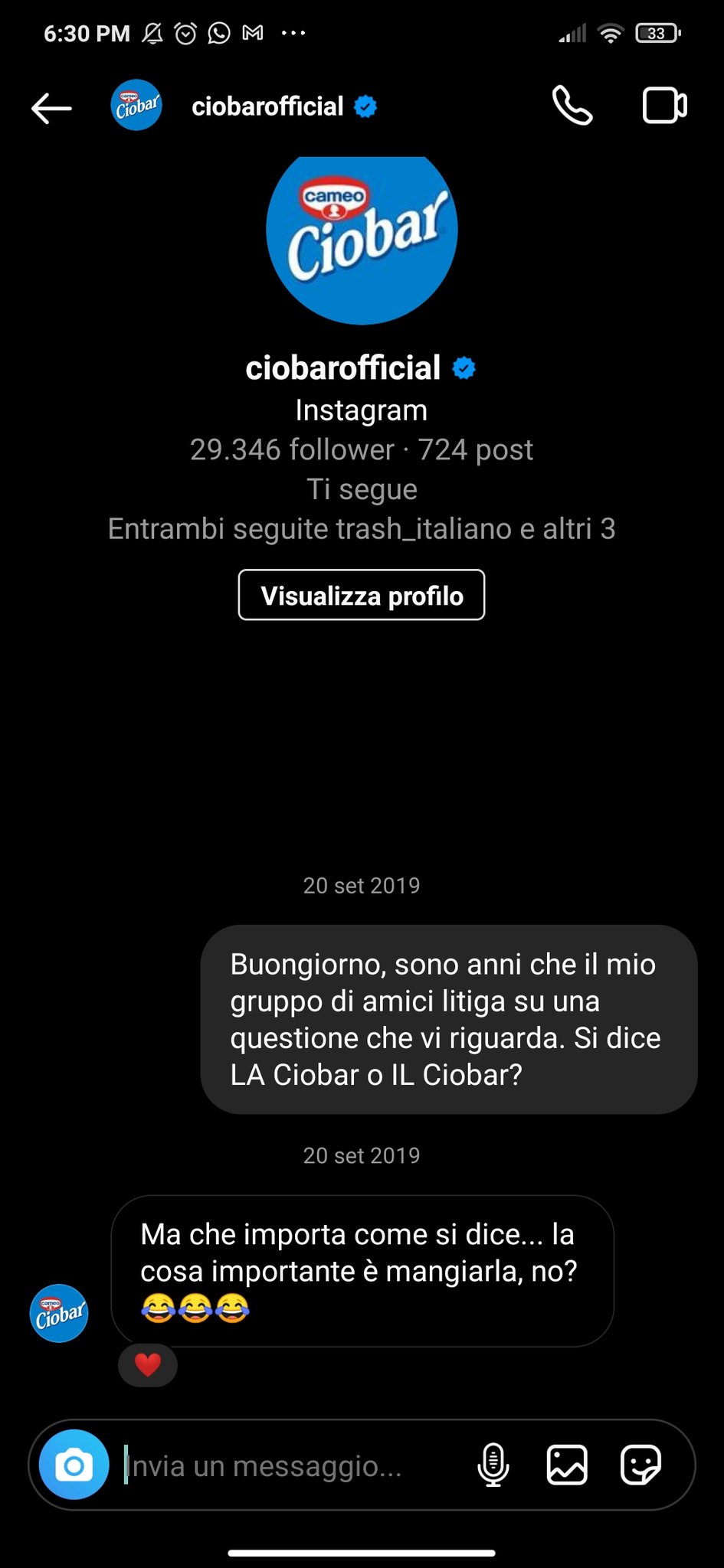Tap Visualizza profilo button
This screenshot has width=724, height=1568.
tap(361, 595)
